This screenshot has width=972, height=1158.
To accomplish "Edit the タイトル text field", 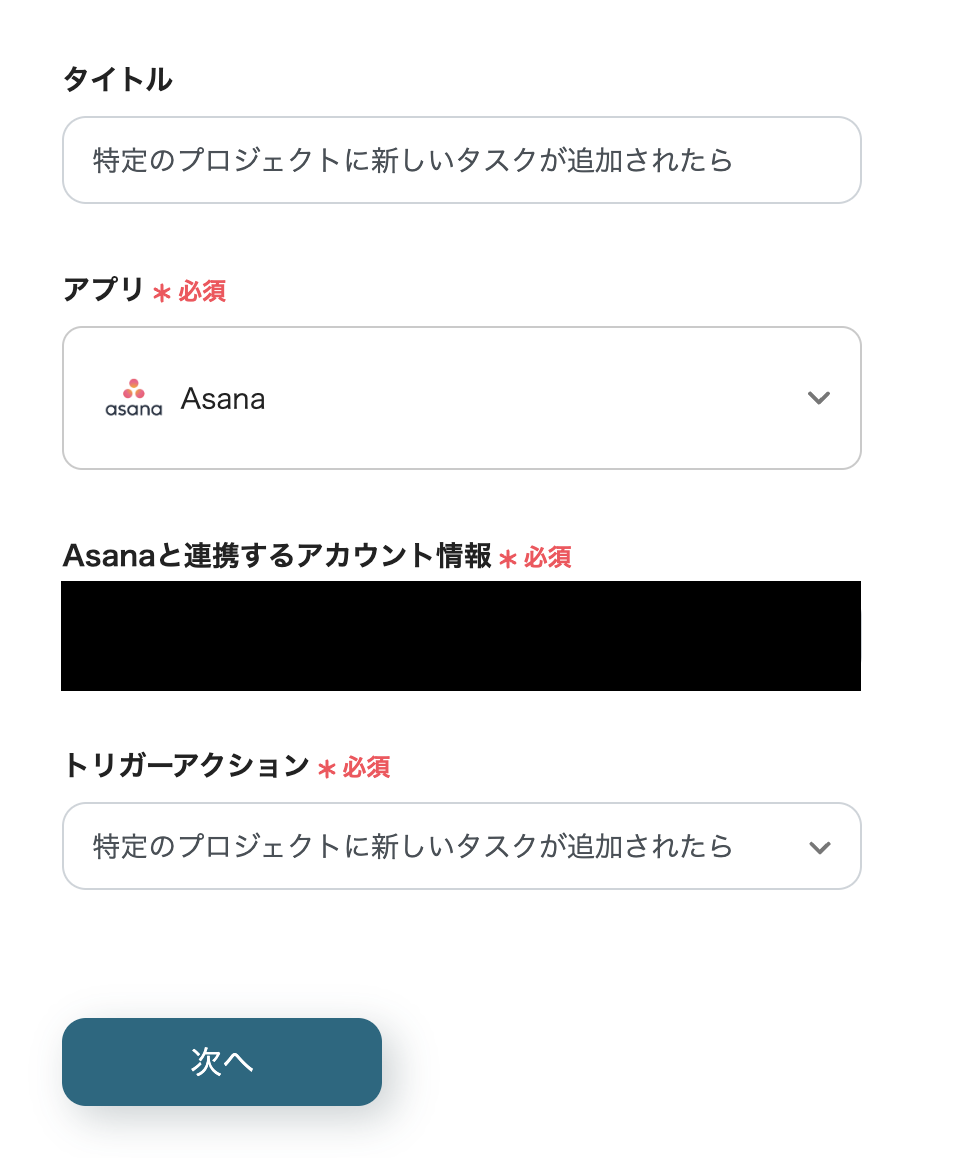I will pos(461,160).
